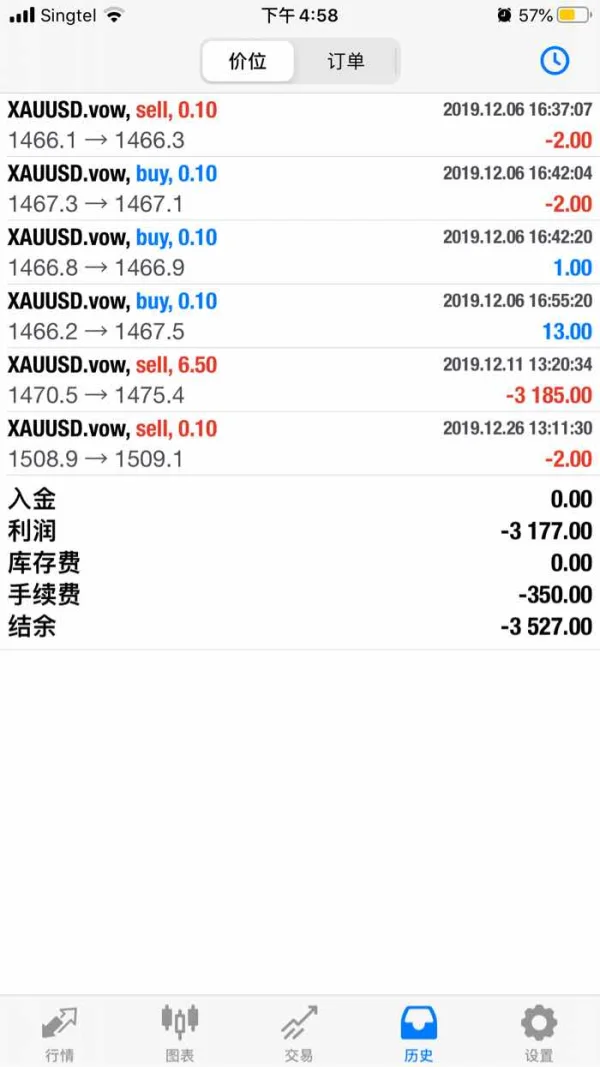Go to the 图表 tab
600x1067 pixels.
180,1032
